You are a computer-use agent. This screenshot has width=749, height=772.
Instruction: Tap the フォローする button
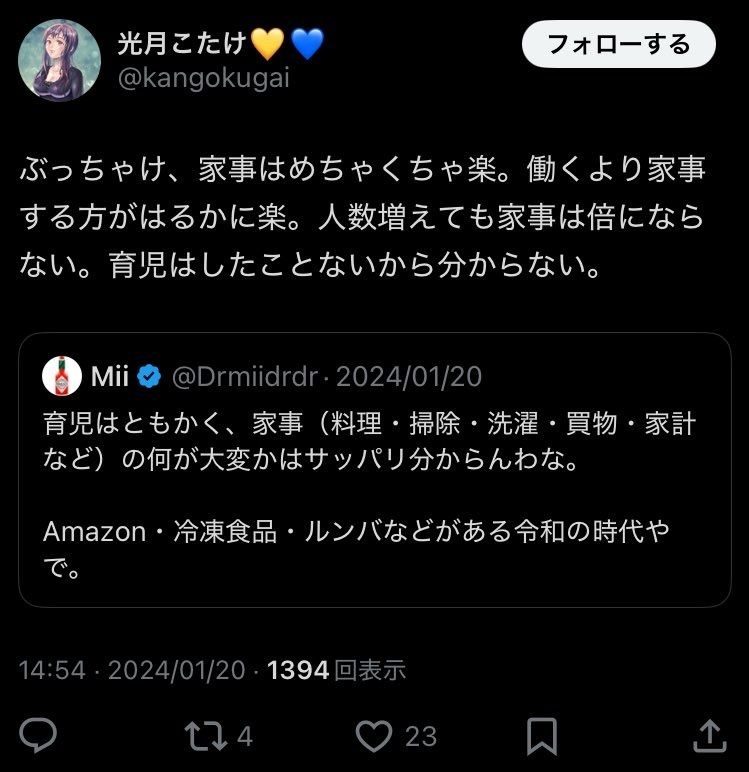(x=619, y=44)
